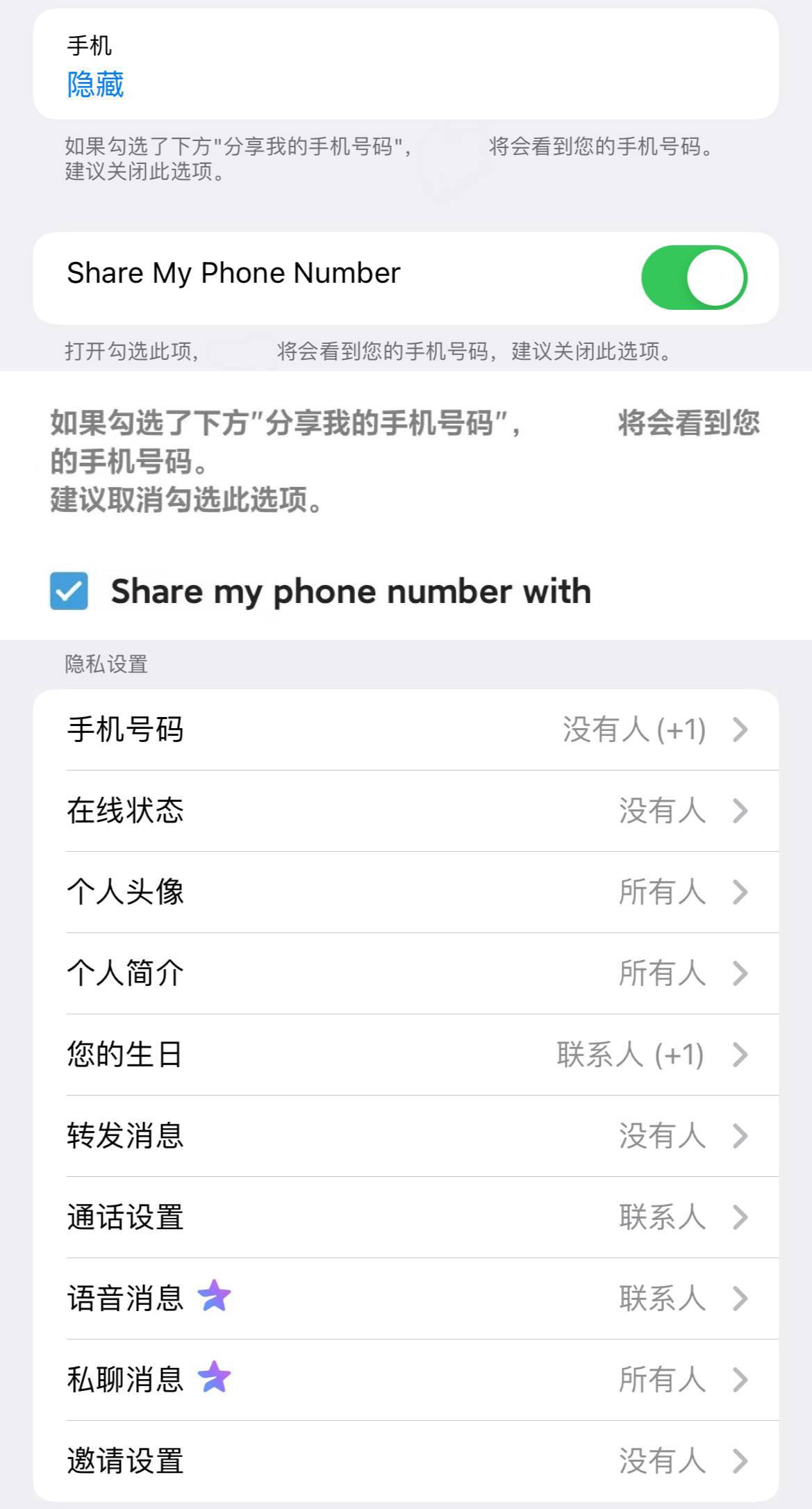812x1509 pixels.
Task: Uncheck Share my phone number with checkbox
Action: [69, 591]
